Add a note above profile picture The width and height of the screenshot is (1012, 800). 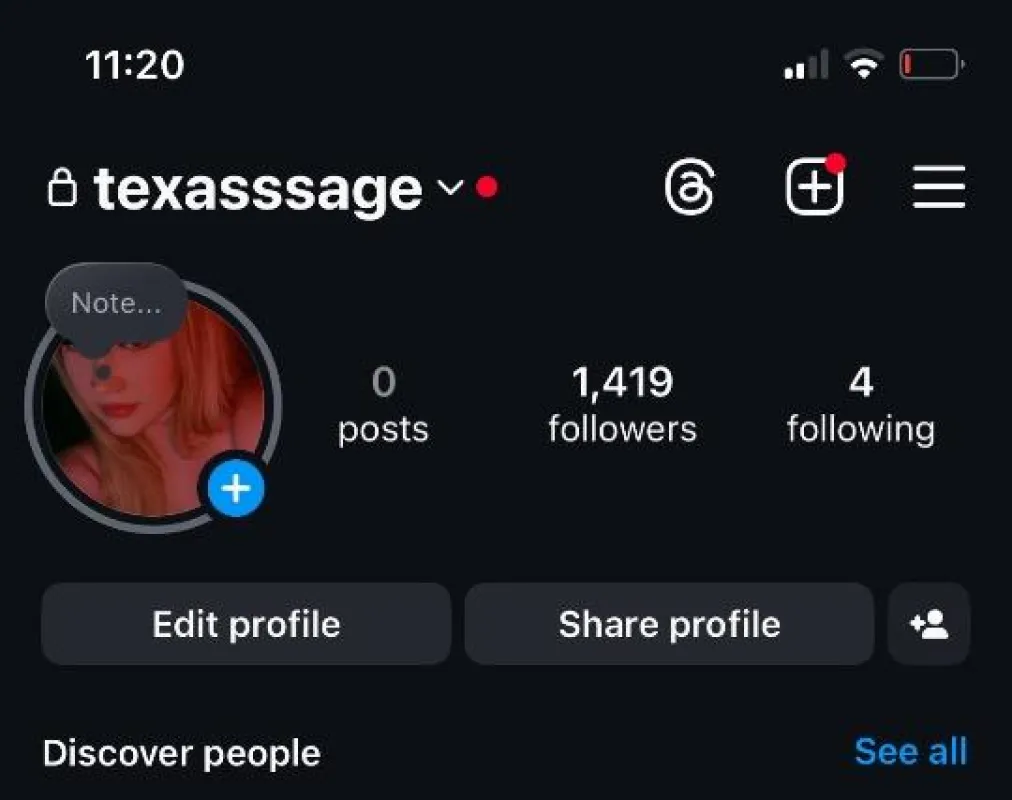pyautogui.click(x=116, y=304)
